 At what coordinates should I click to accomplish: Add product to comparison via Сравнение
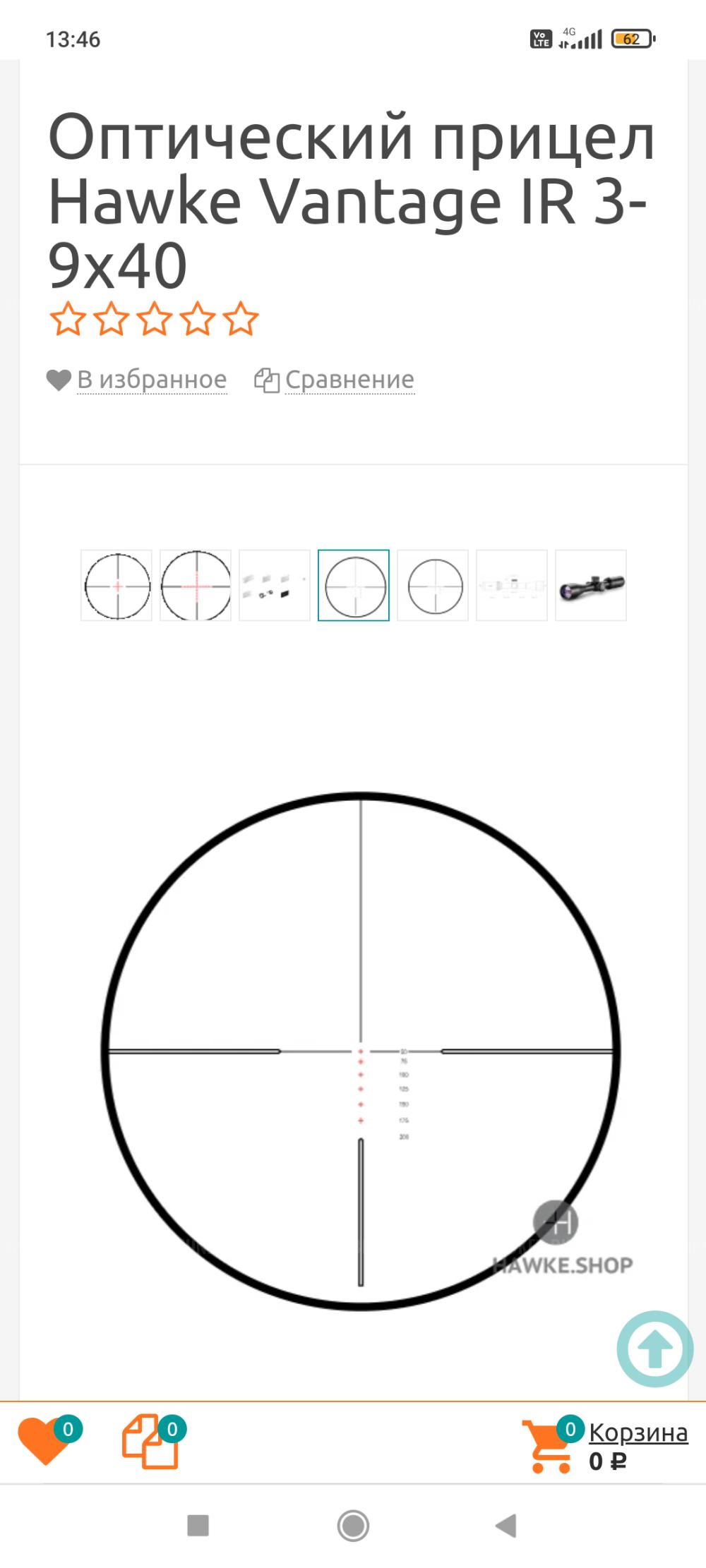[349, 380]
